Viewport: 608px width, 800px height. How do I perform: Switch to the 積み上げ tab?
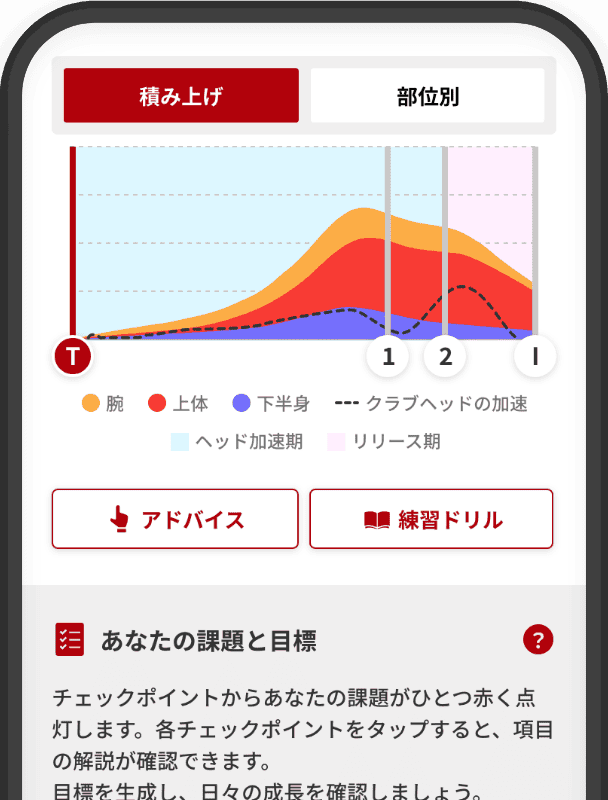181,96
